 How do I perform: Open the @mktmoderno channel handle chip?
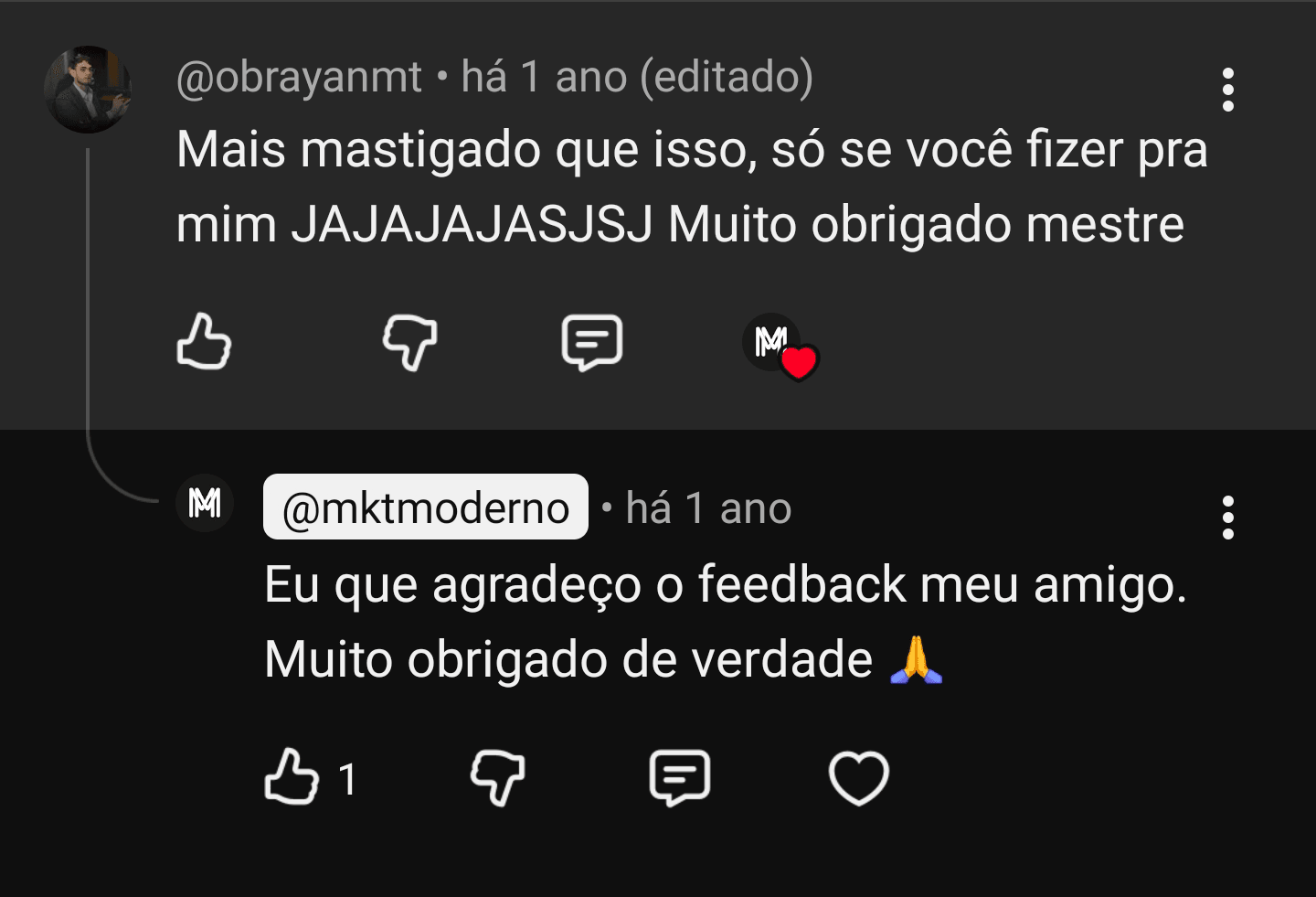coord(425,507)
